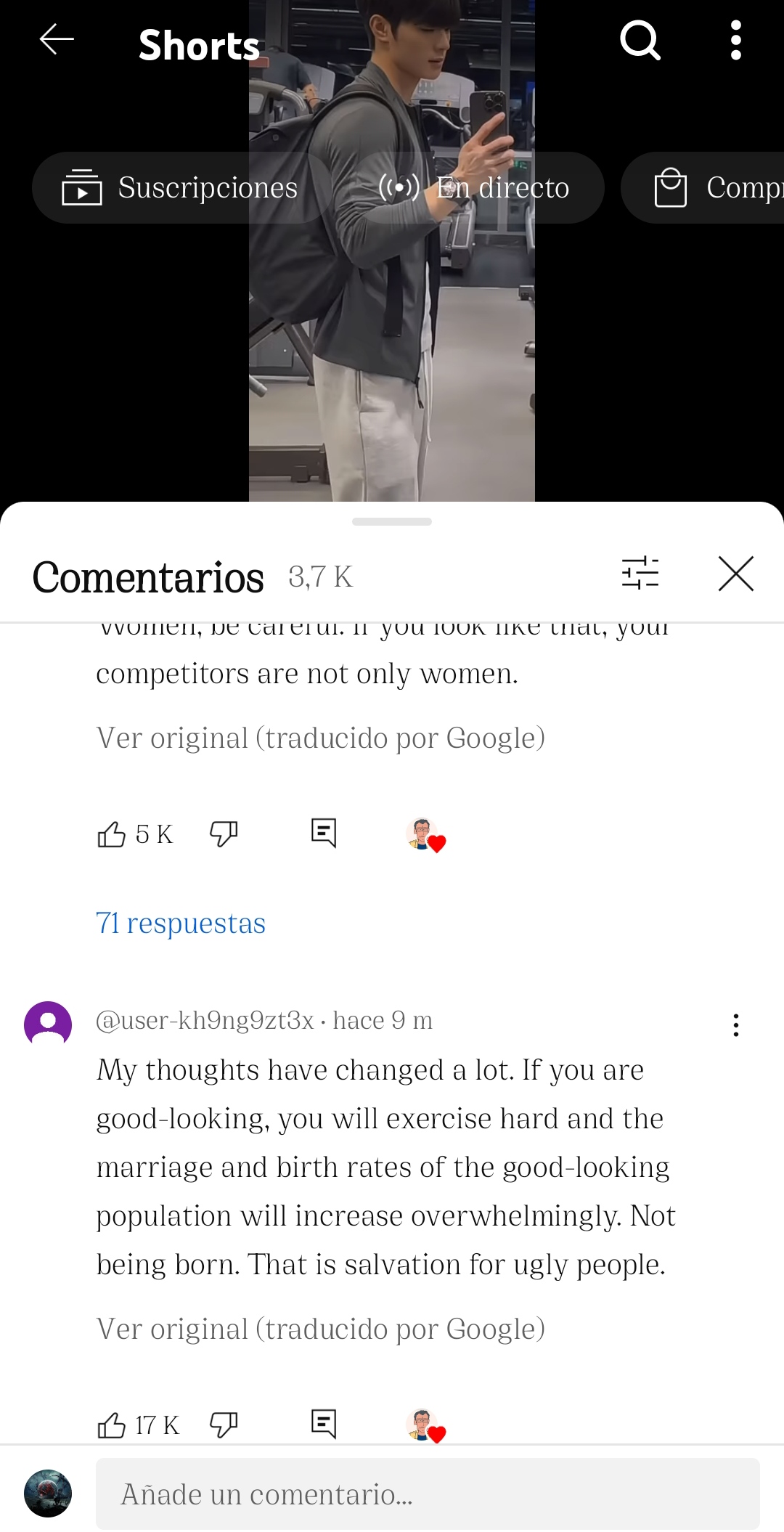View @user-kh9ng9zt3x's profile picture
This screenshot has height=1532, width=784.
click(48, 1024)
